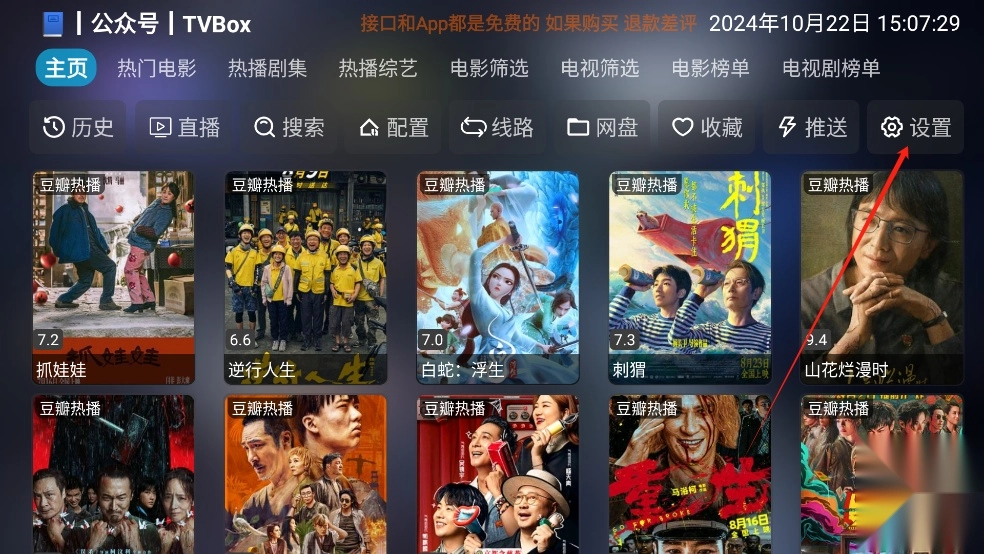Open 直播 live channels
The width and height of the screenshot is (984, 554).
point(184,127)
